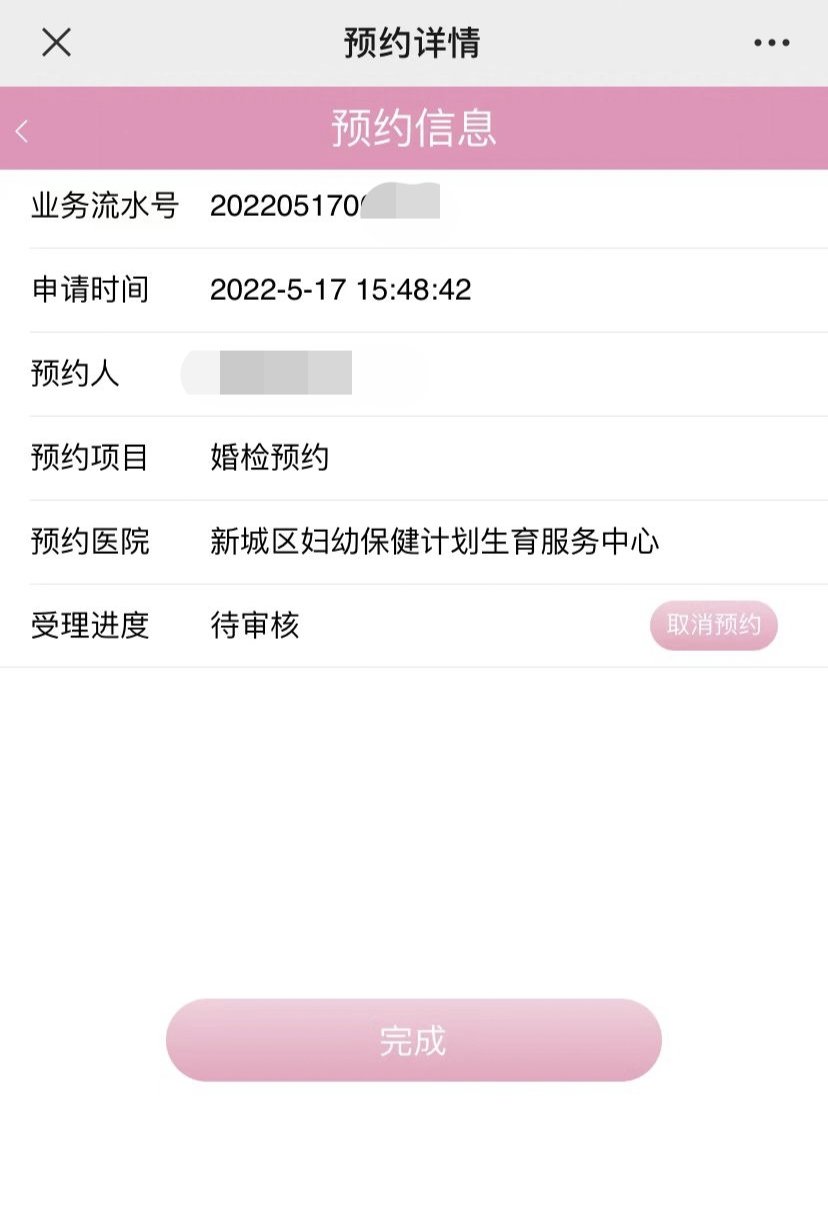Close the 预约详情 page with the X
The height and width of the screenshot is (1216, 828).
(56, 42)
